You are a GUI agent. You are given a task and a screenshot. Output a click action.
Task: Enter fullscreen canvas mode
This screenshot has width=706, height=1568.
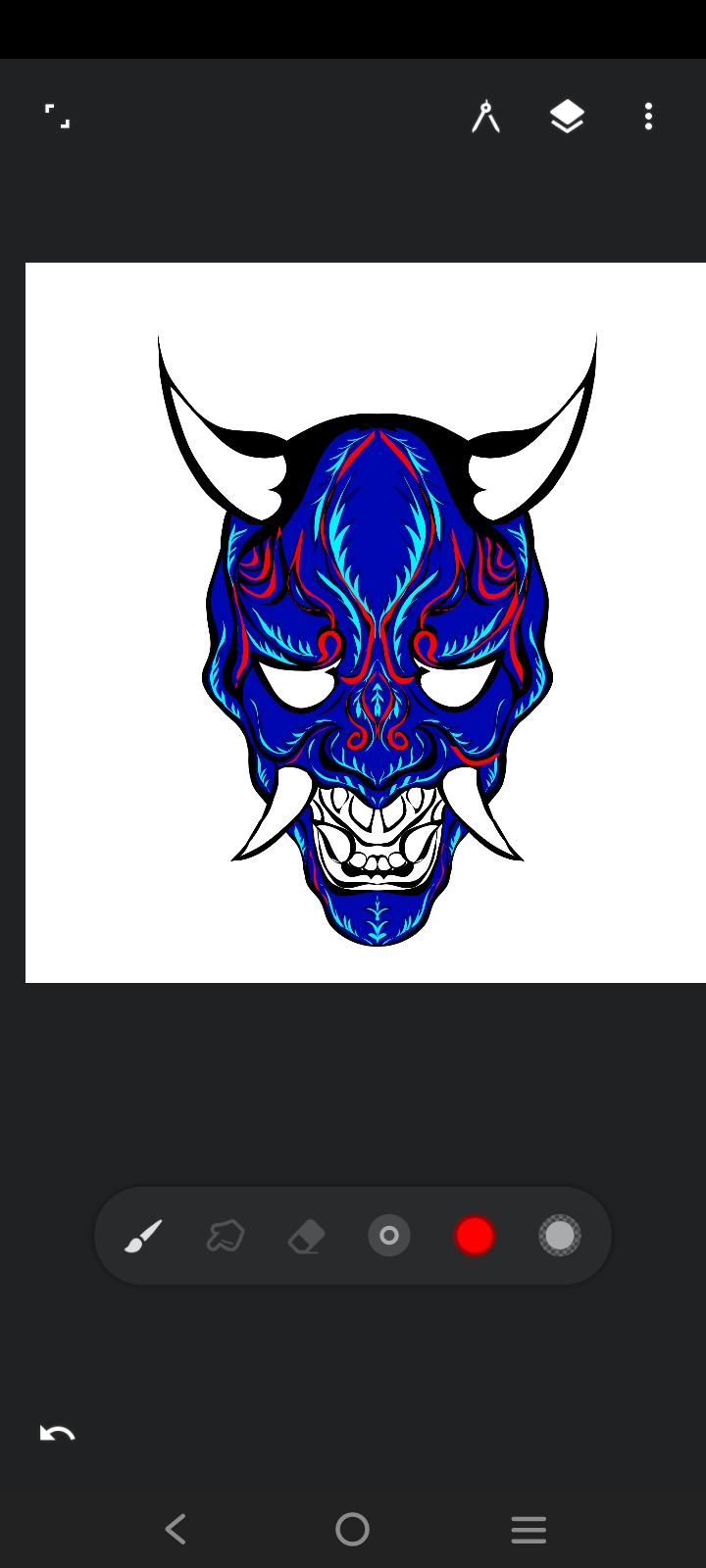click(58, 117)
